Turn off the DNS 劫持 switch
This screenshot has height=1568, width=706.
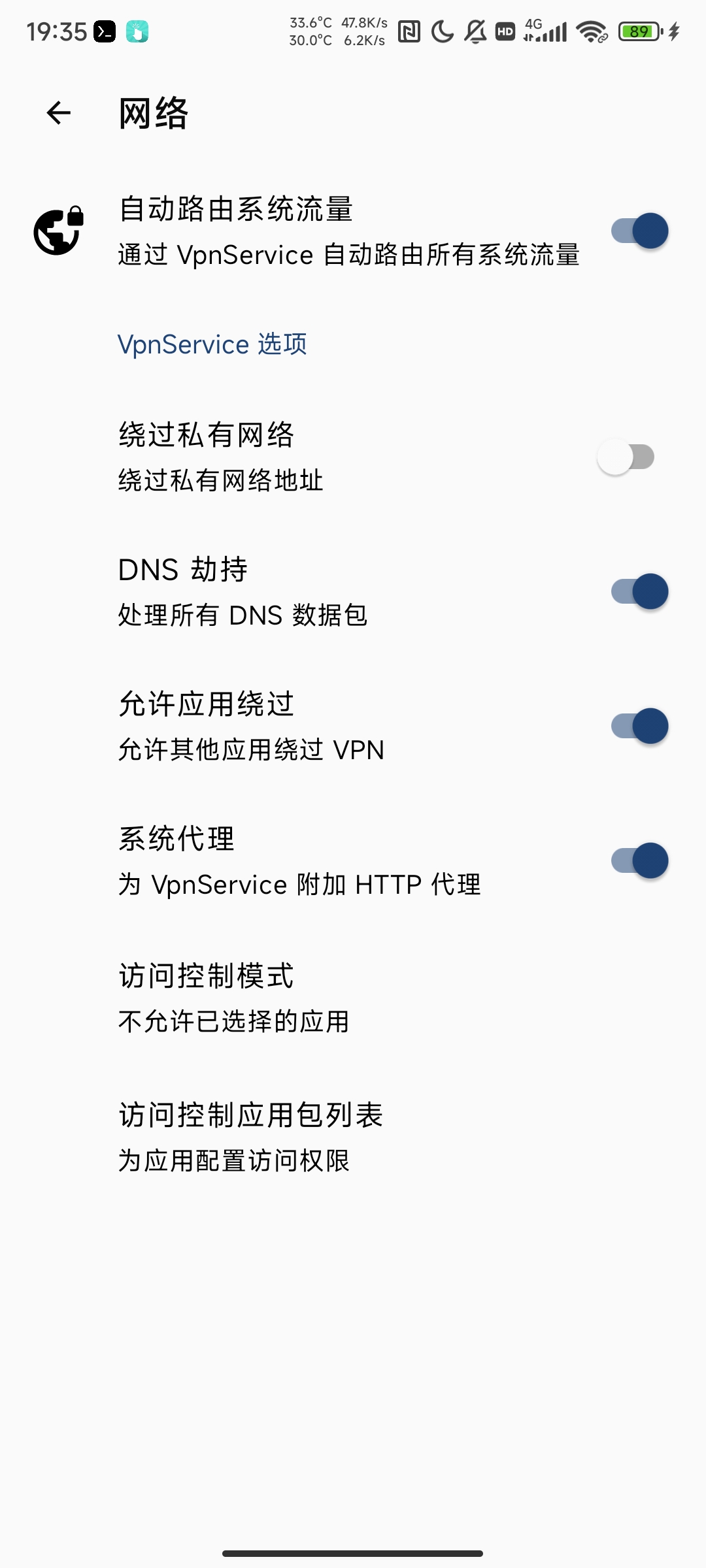click(x=639, y=592)
